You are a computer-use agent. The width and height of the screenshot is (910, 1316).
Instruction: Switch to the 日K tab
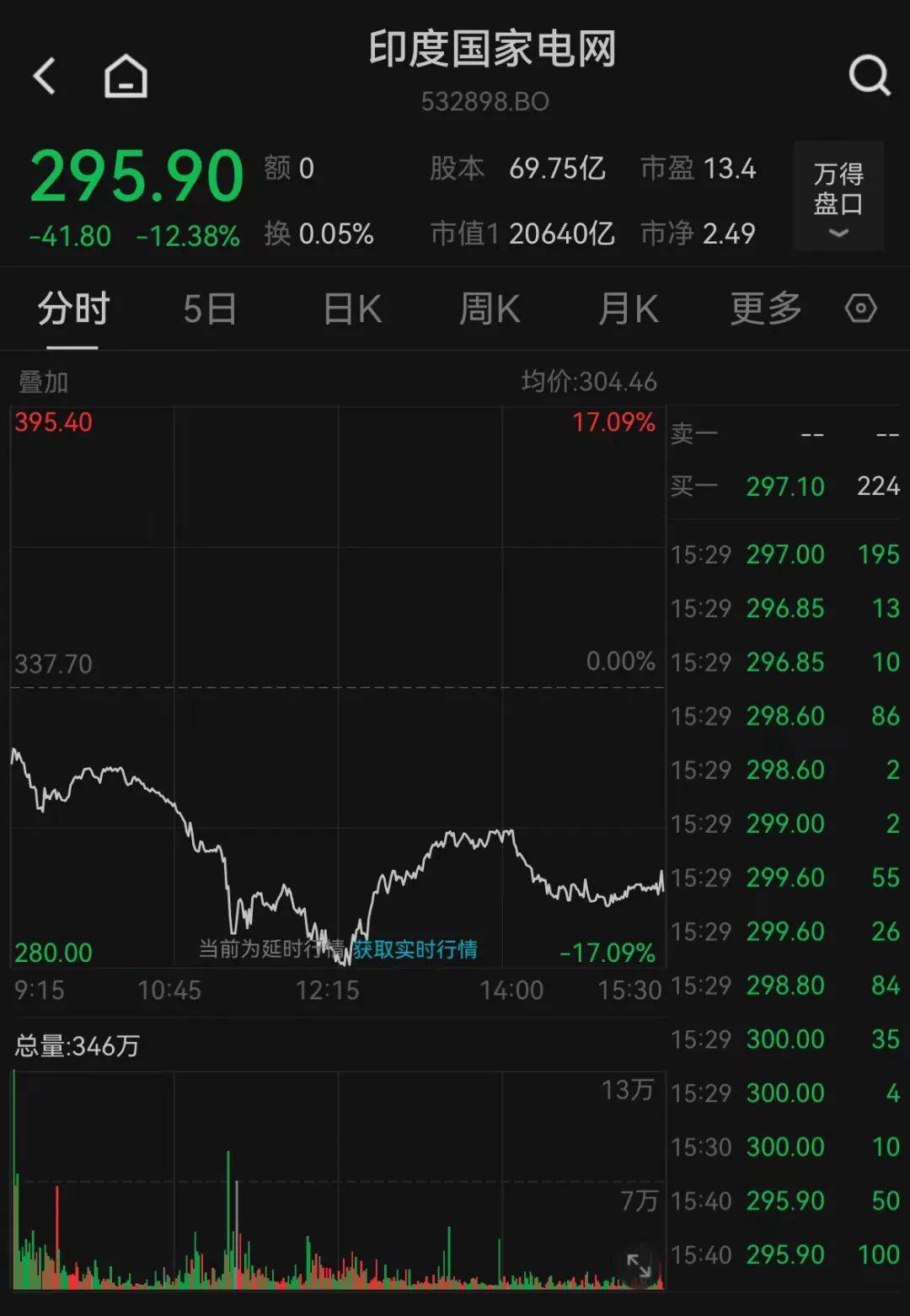(x=352, y=309)
